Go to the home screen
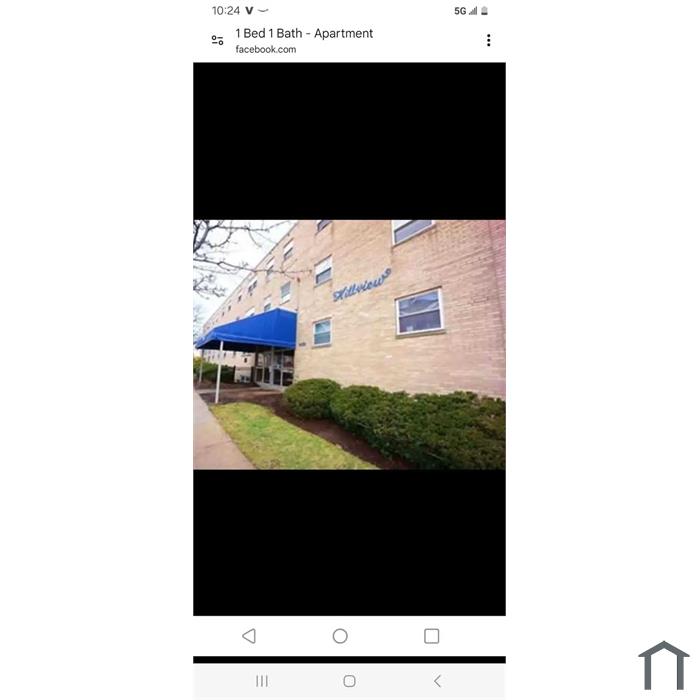Screen dimensions: 700x700 click(x=349, y=681)
